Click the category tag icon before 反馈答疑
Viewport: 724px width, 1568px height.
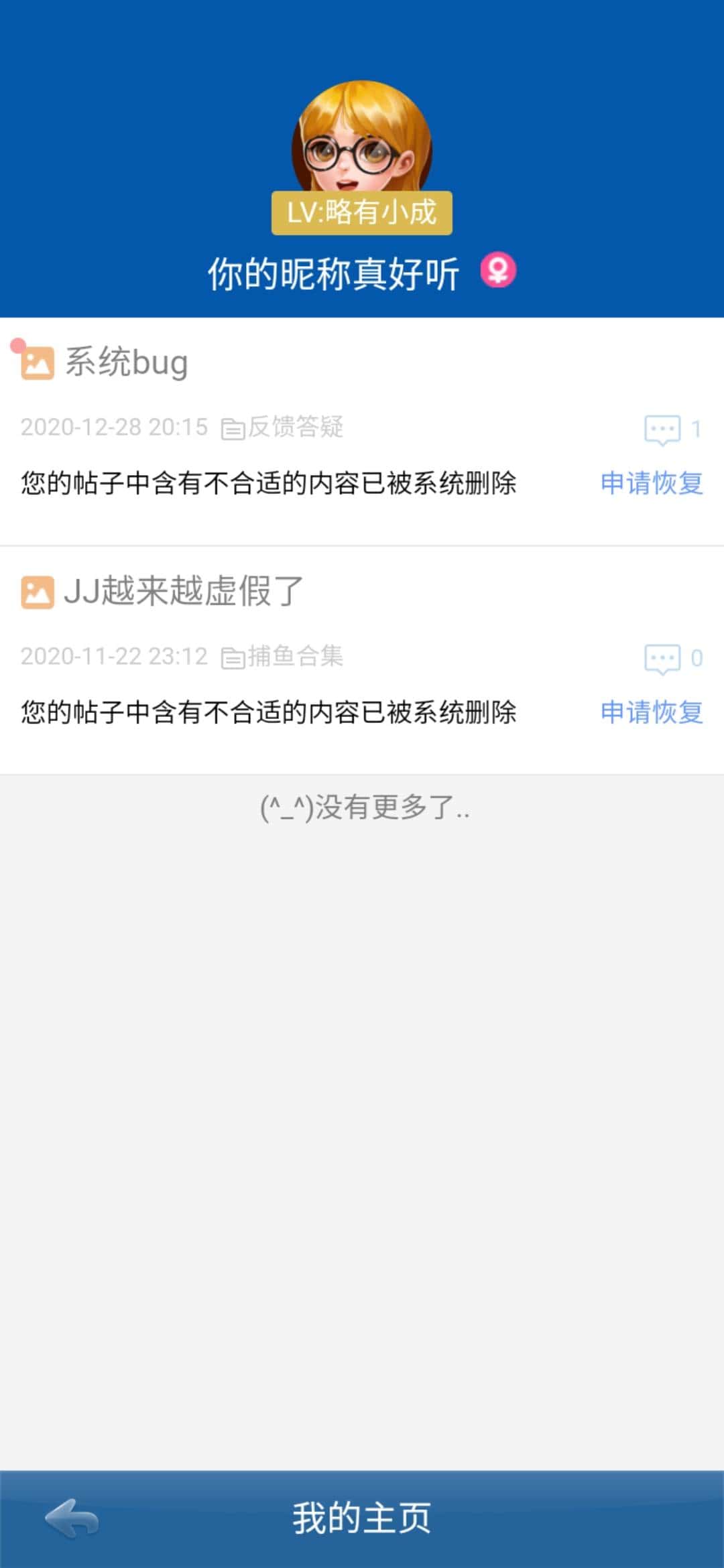coord(233,428)
